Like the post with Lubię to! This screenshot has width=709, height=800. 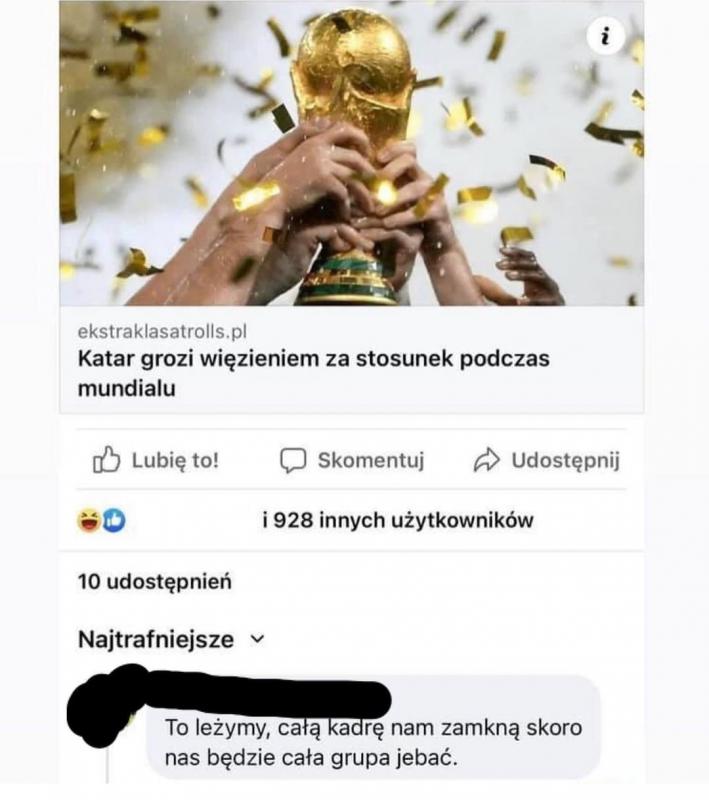coord(156,460)
